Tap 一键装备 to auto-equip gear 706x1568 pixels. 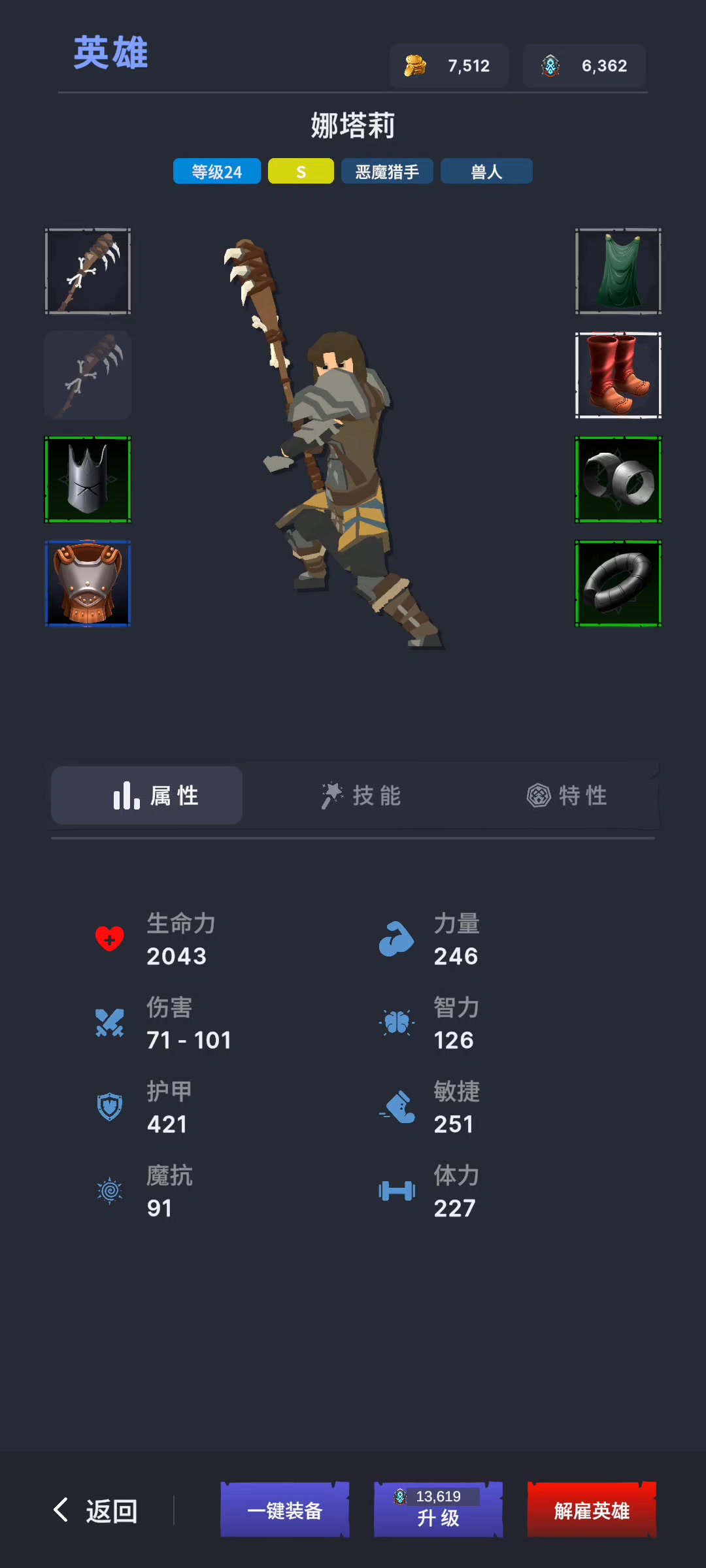coord(284,1510)
